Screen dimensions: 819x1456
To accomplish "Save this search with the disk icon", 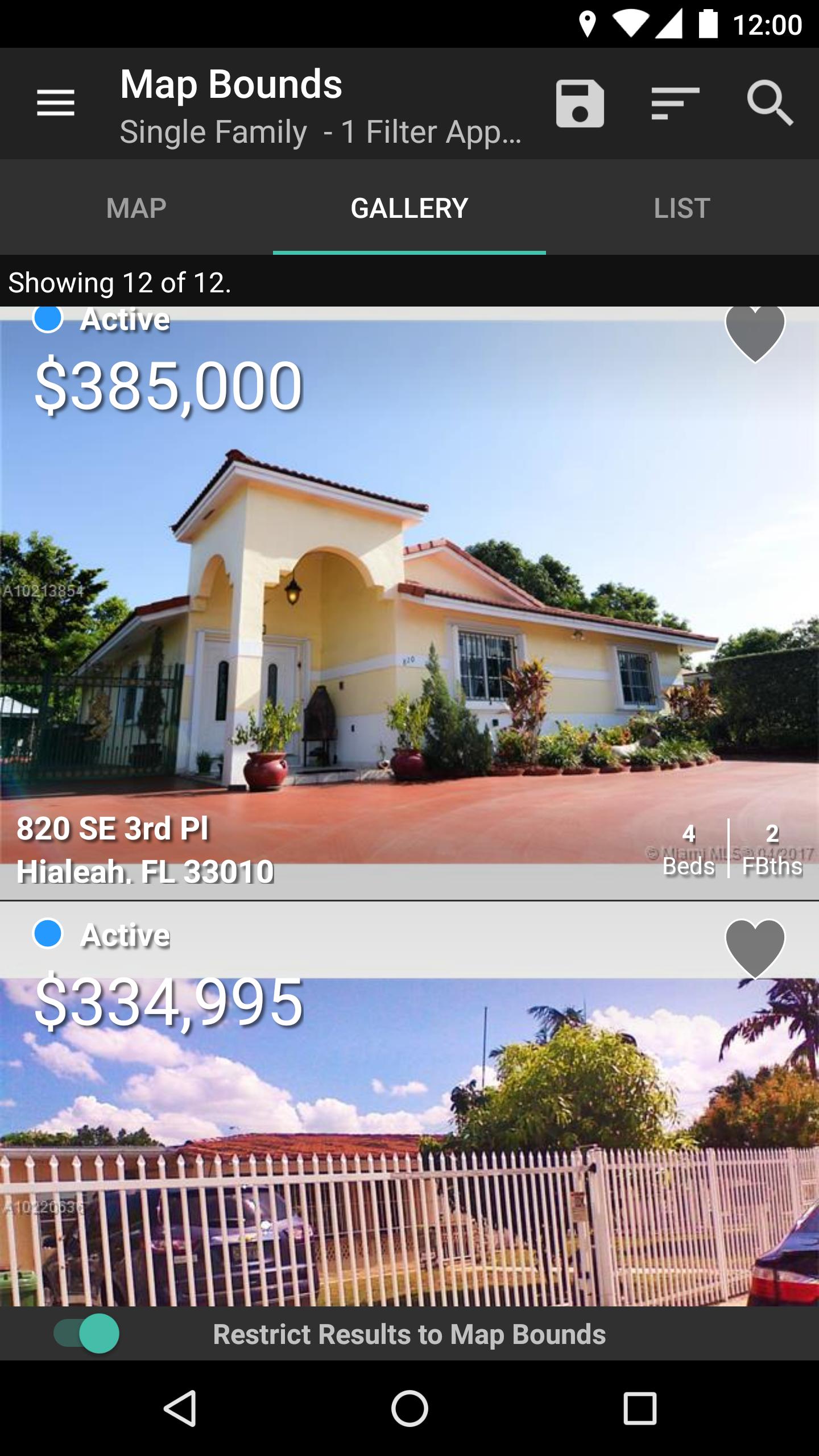I will pyautogui.click(x=580, y=103).
